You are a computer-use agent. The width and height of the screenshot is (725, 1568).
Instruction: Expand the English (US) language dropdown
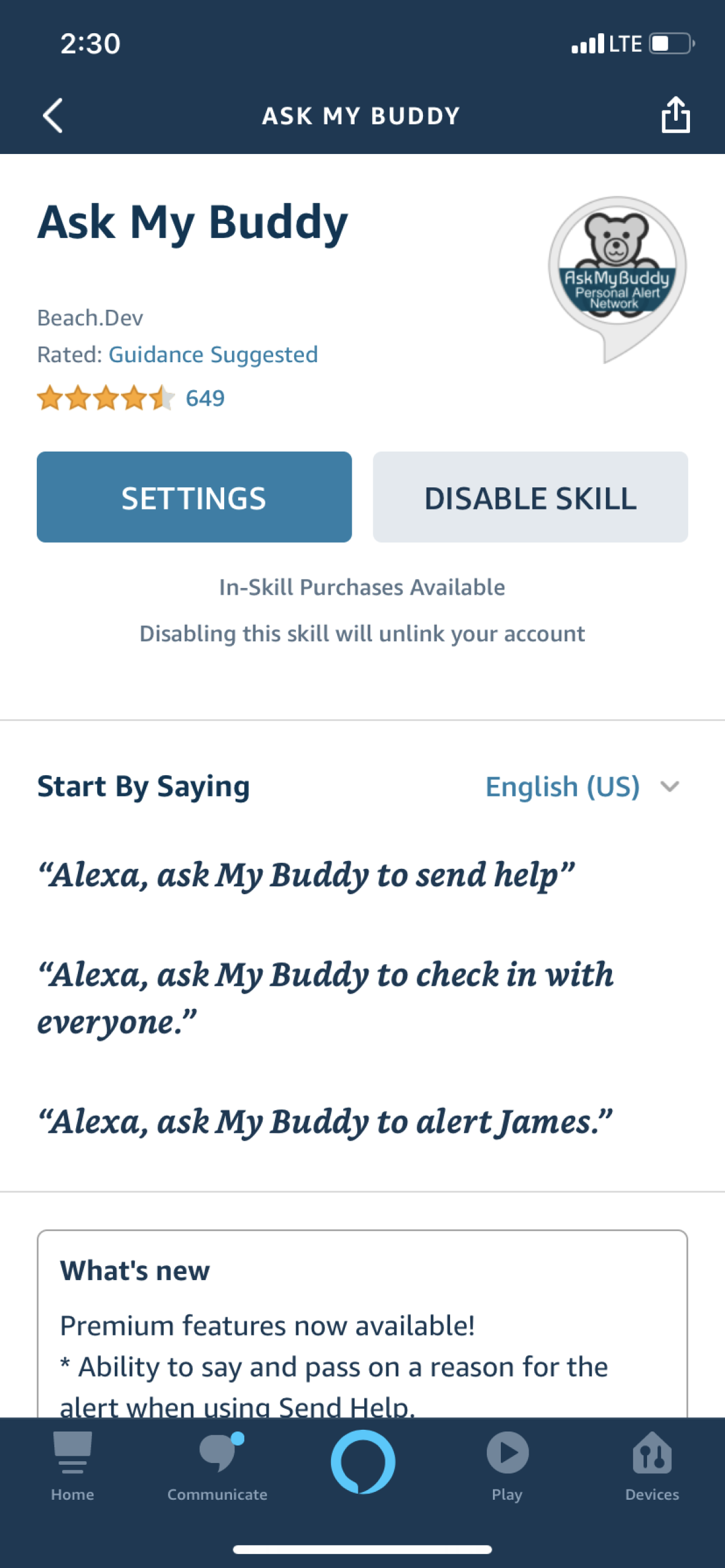(582, 787)
